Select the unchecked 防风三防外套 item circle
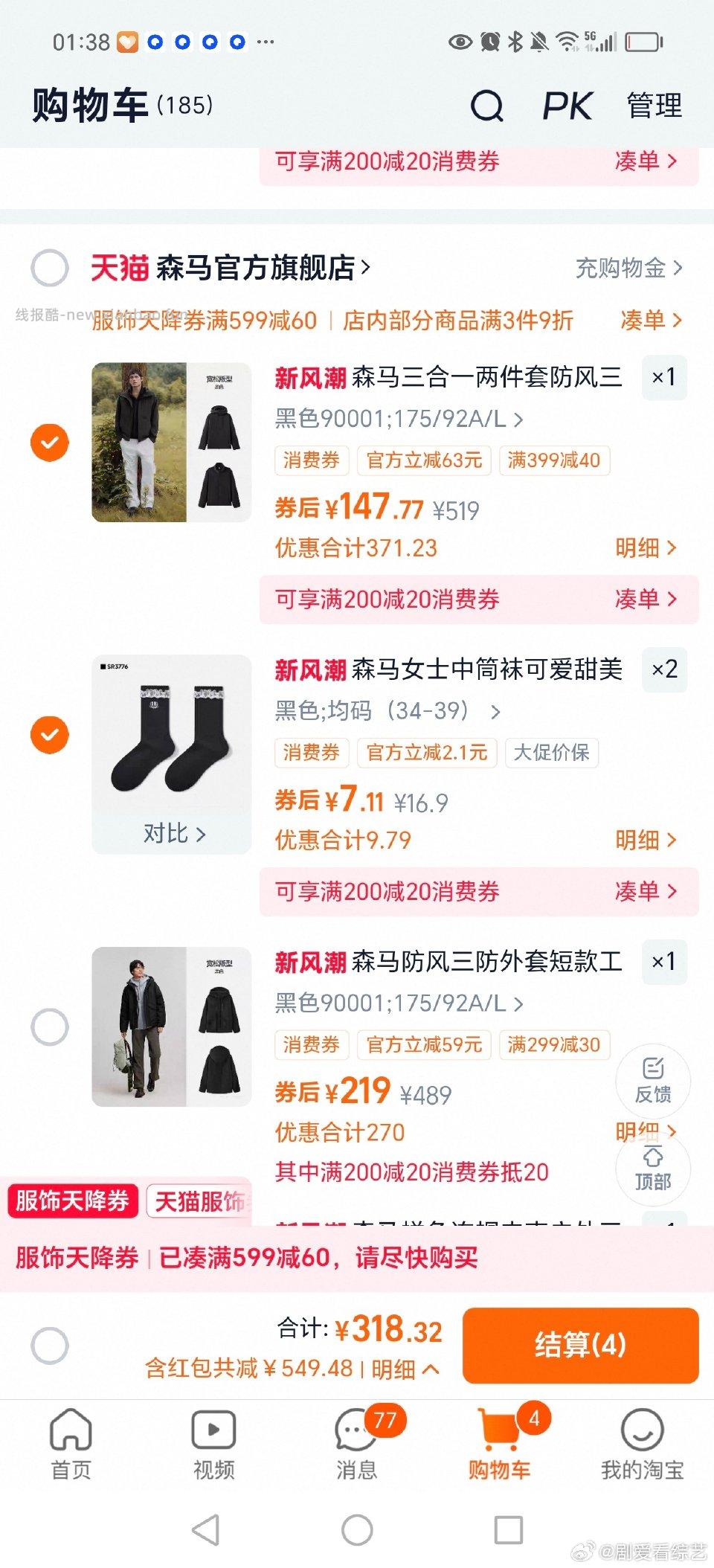The height and width of the screenshot is (1568, 714). point(49,1025)
